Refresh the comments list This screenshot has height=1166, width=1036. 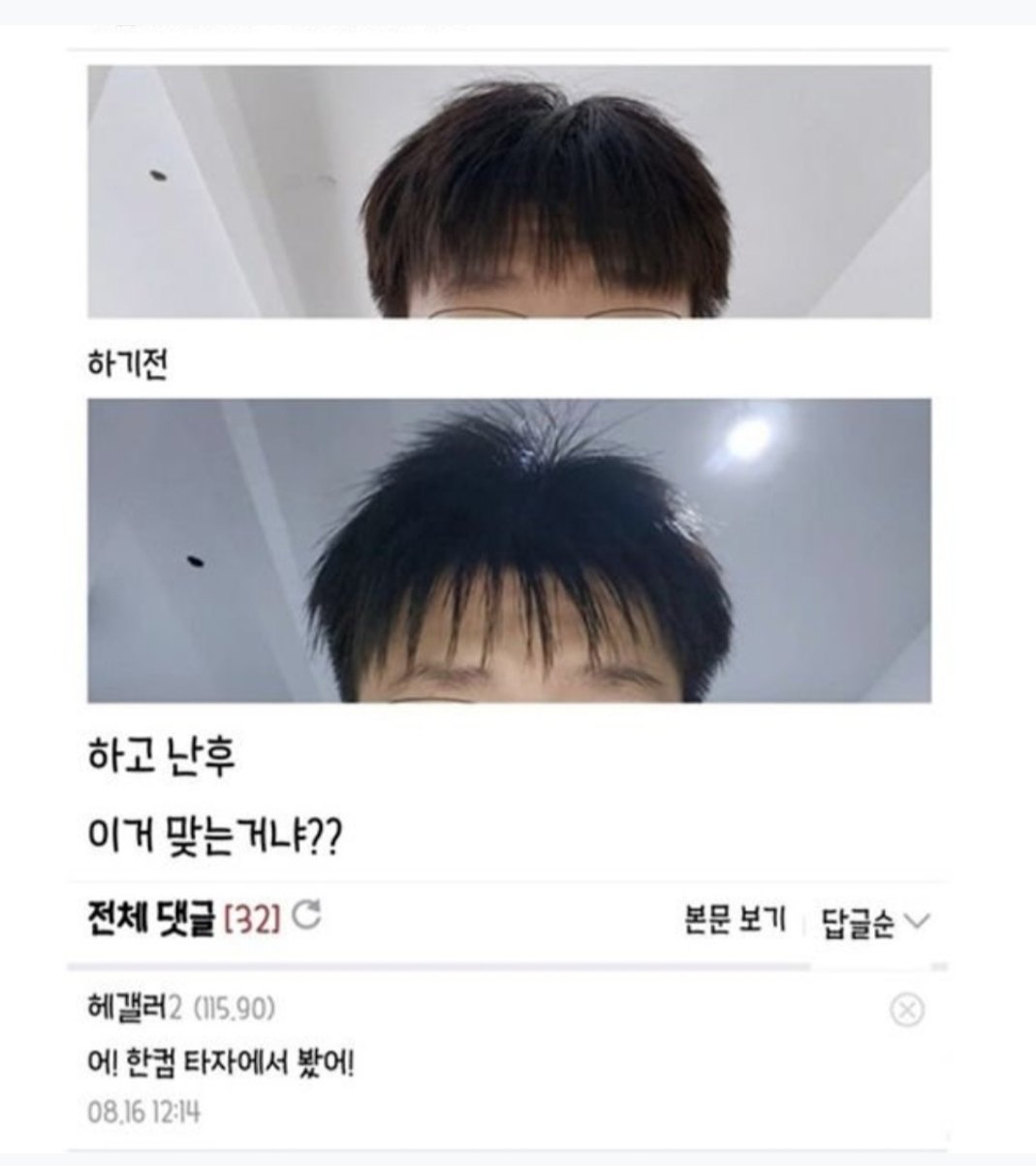click(x=306, y=915)
